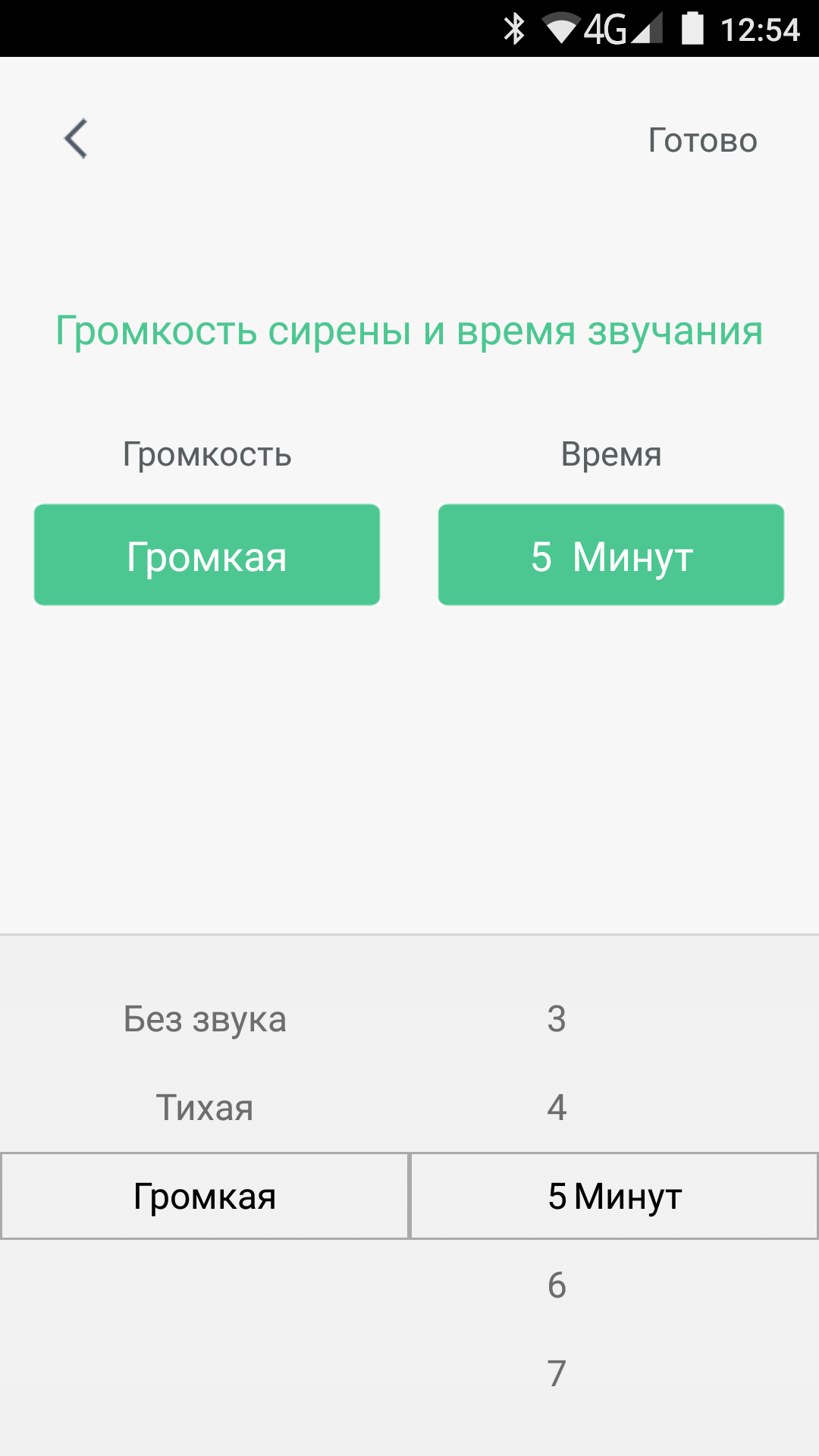This screenshot has width=819, height=1456.
Task: Open the 5 Минут time selector button
Action: (x=611, y=555)
